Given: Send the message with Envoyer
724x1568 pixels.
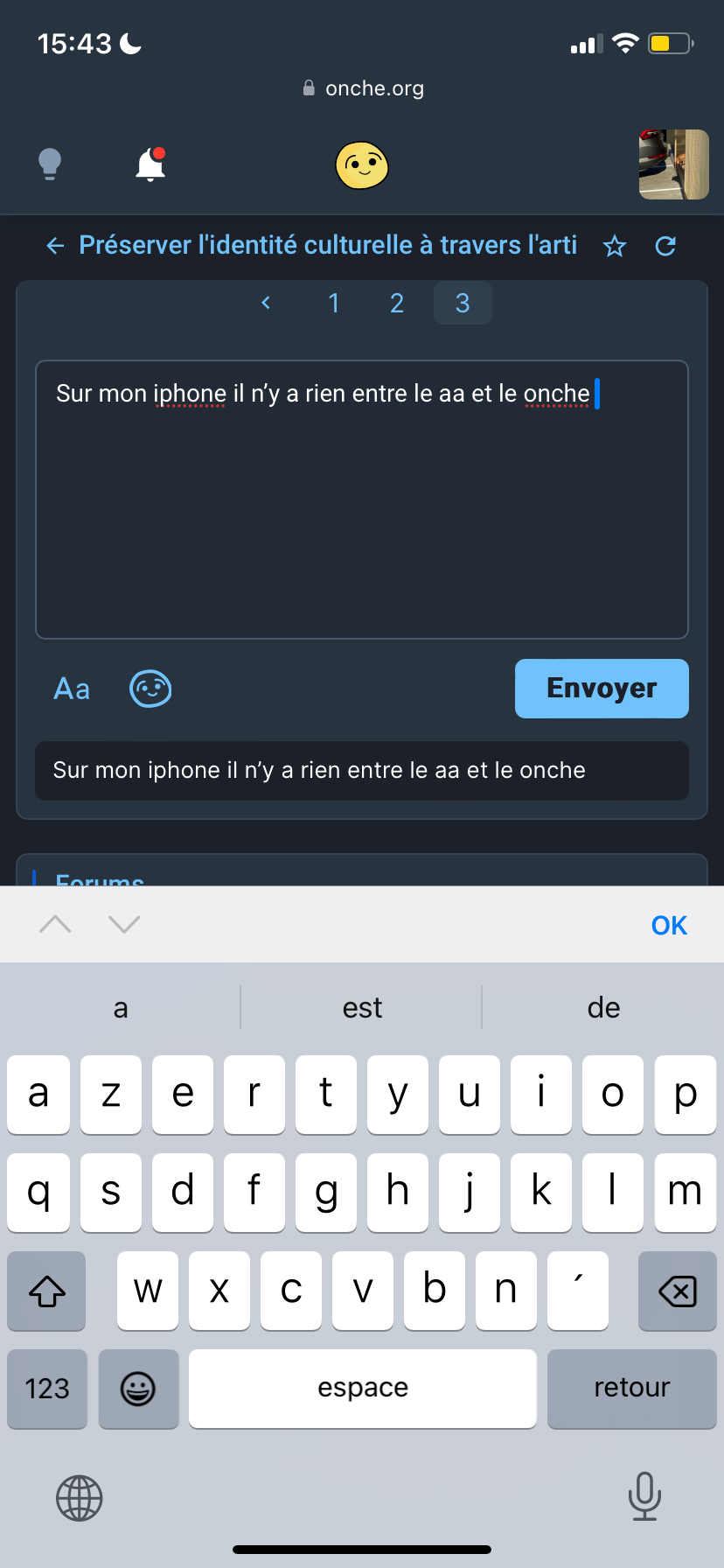Looking at the screenshot, I should point(602,689).
